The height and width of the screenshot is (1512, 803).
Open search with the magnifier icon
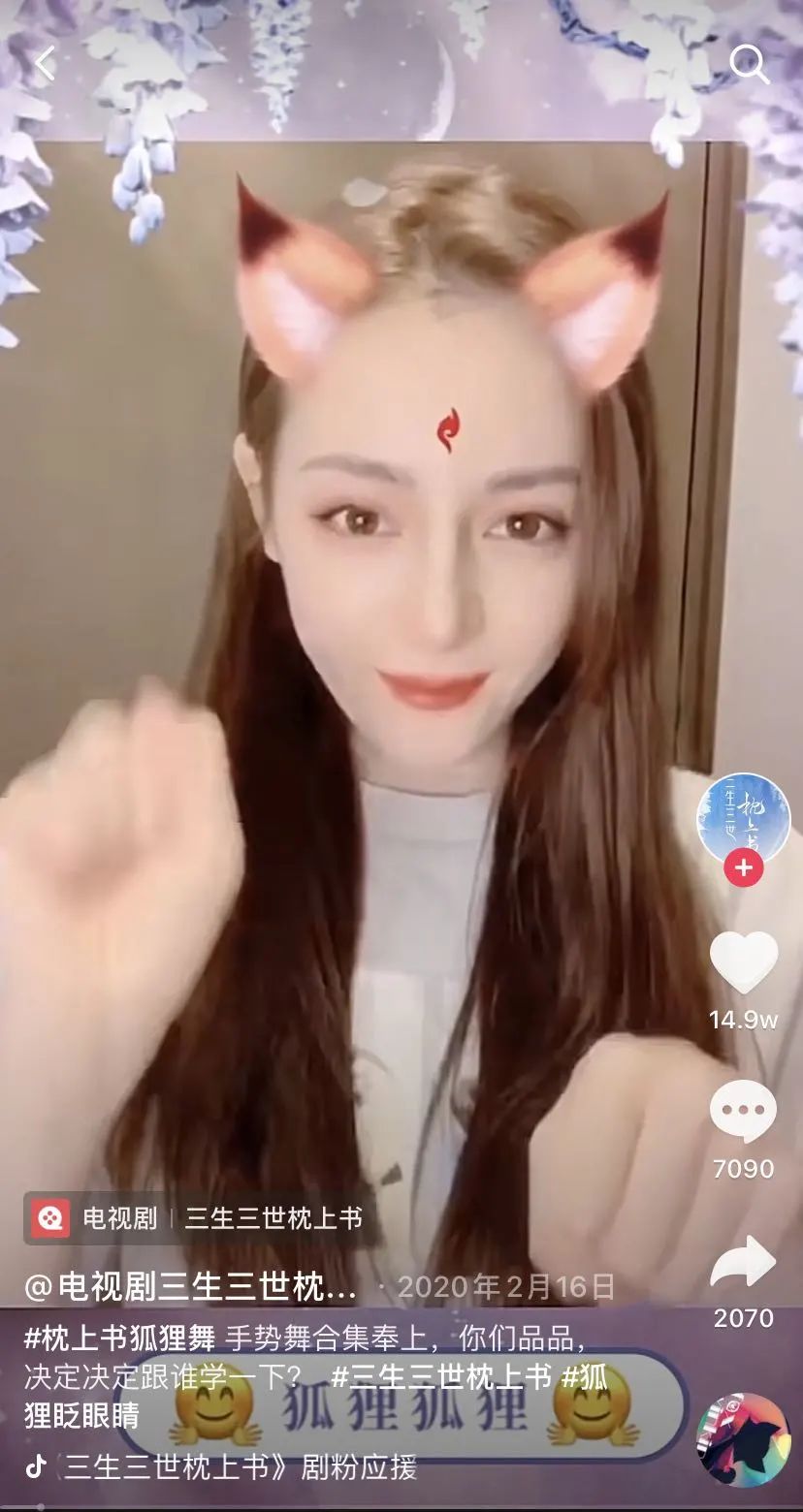[749, 65]
